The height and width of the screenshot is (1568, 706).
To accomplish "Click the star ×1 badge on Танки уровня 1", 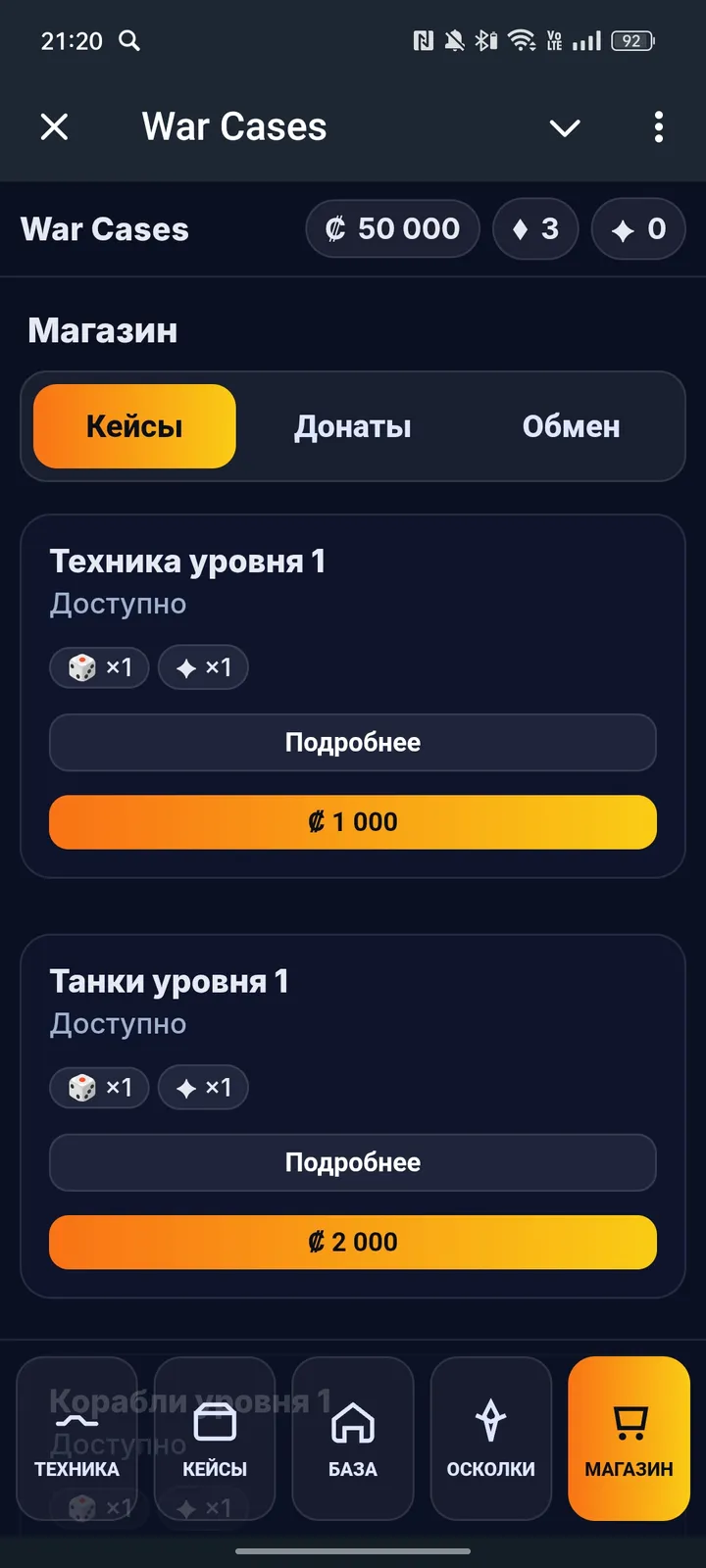I will pos(203,1087).
